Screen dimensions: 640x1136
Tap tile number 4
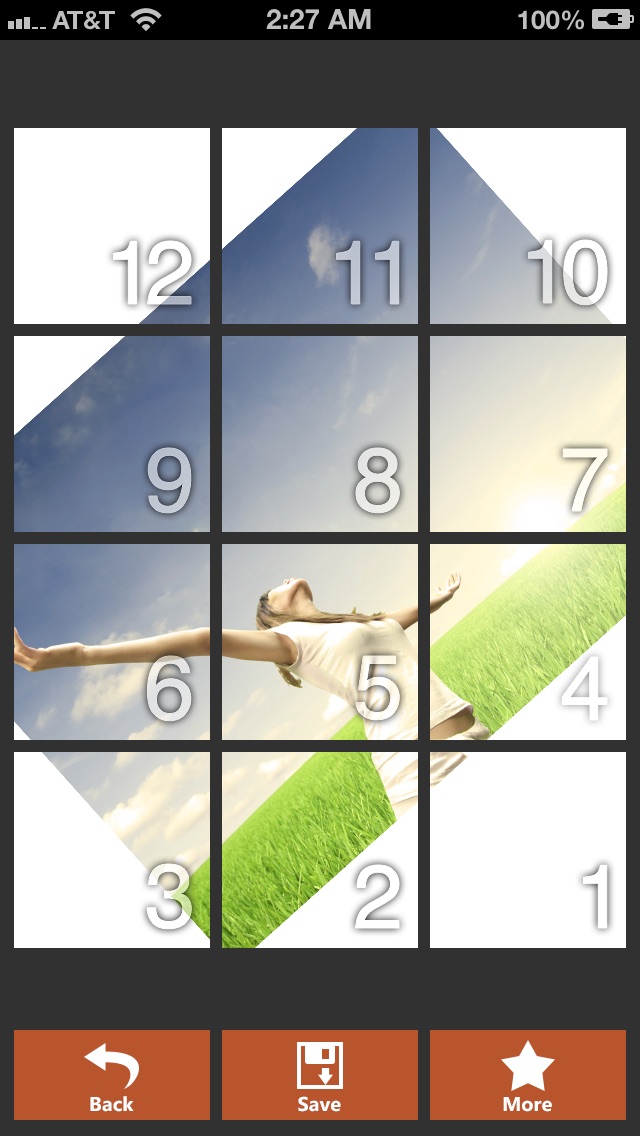click(528, 642)
